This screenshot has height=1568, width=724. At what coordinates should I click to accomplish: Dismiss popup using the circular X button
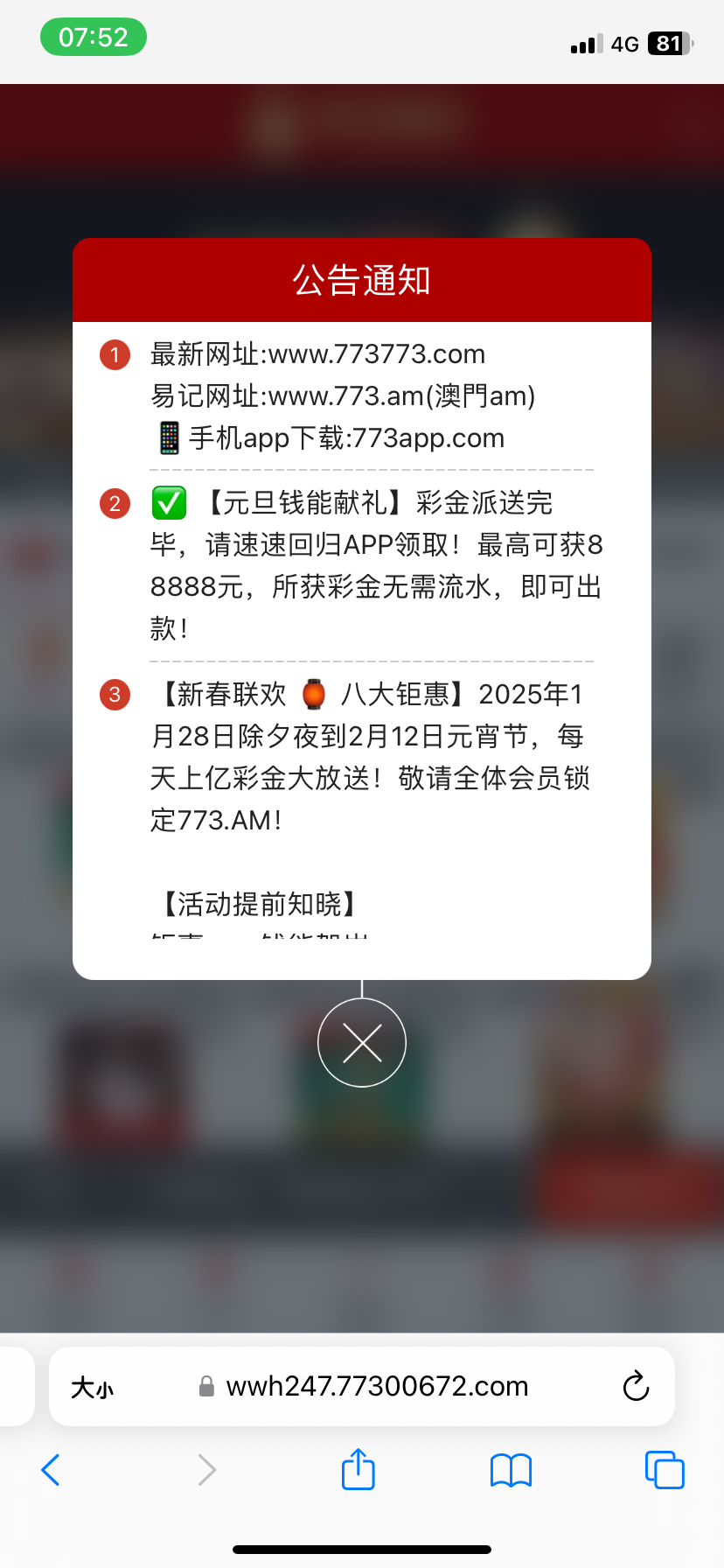pyautogui.click(x=361, y=1042)
